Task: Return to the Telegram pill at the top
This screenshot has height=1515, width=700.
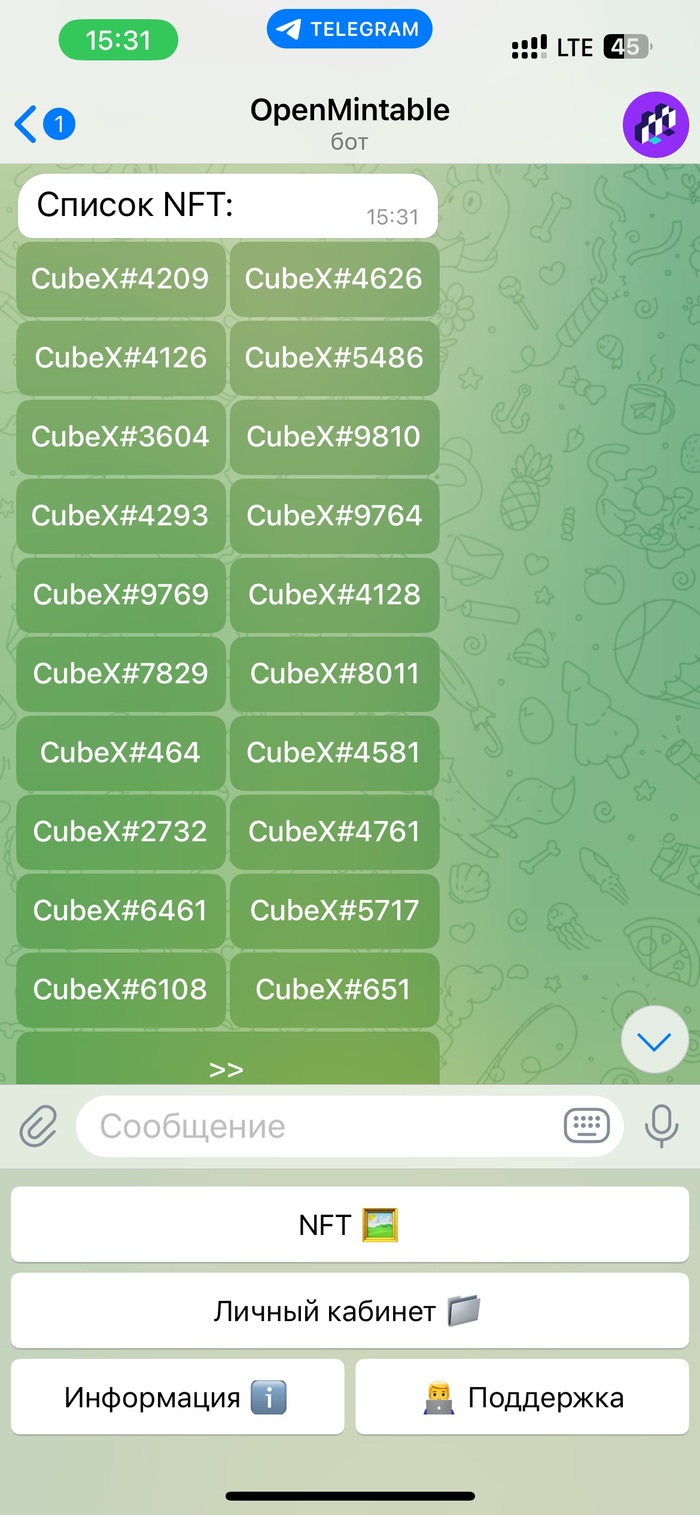Action: pyautogui.click(x=349, y=30)
